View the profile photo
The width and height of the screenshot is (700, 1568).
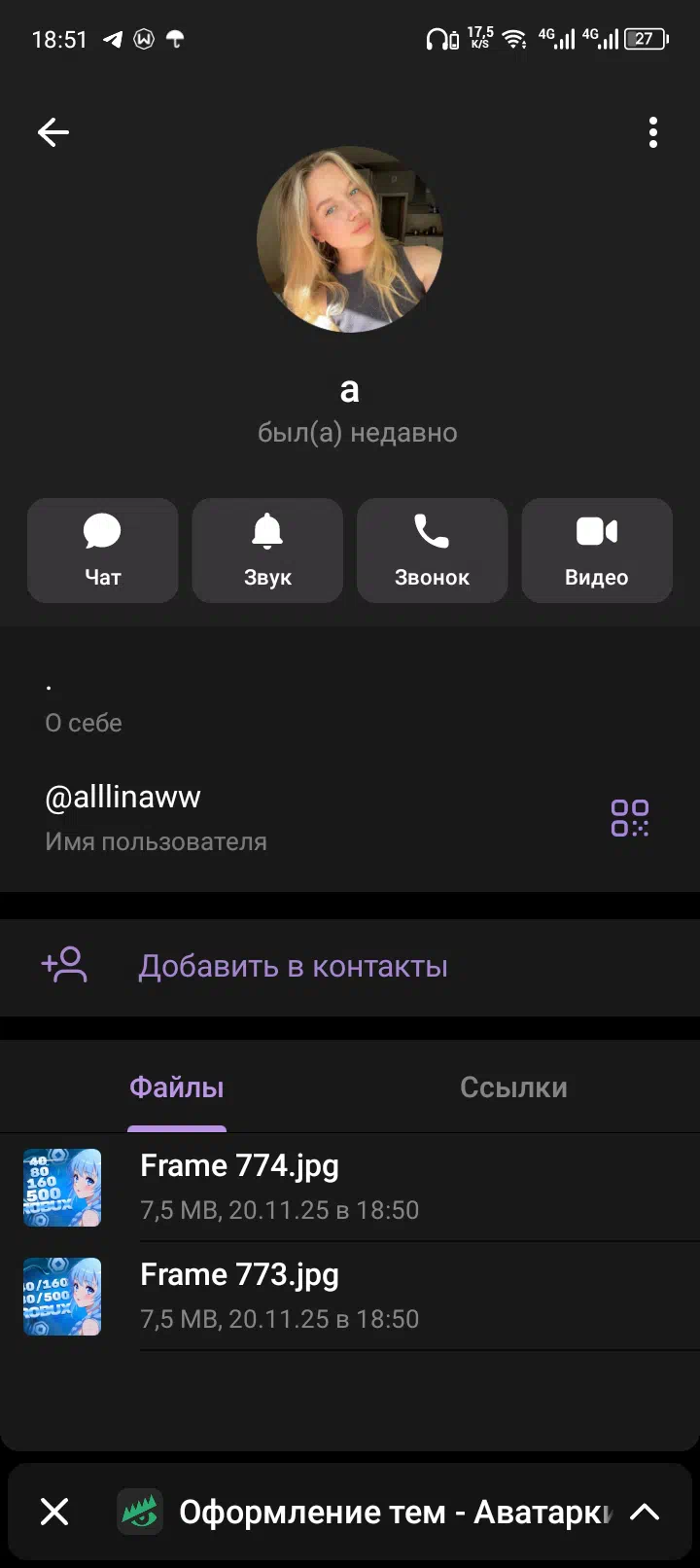coord(349,239)
